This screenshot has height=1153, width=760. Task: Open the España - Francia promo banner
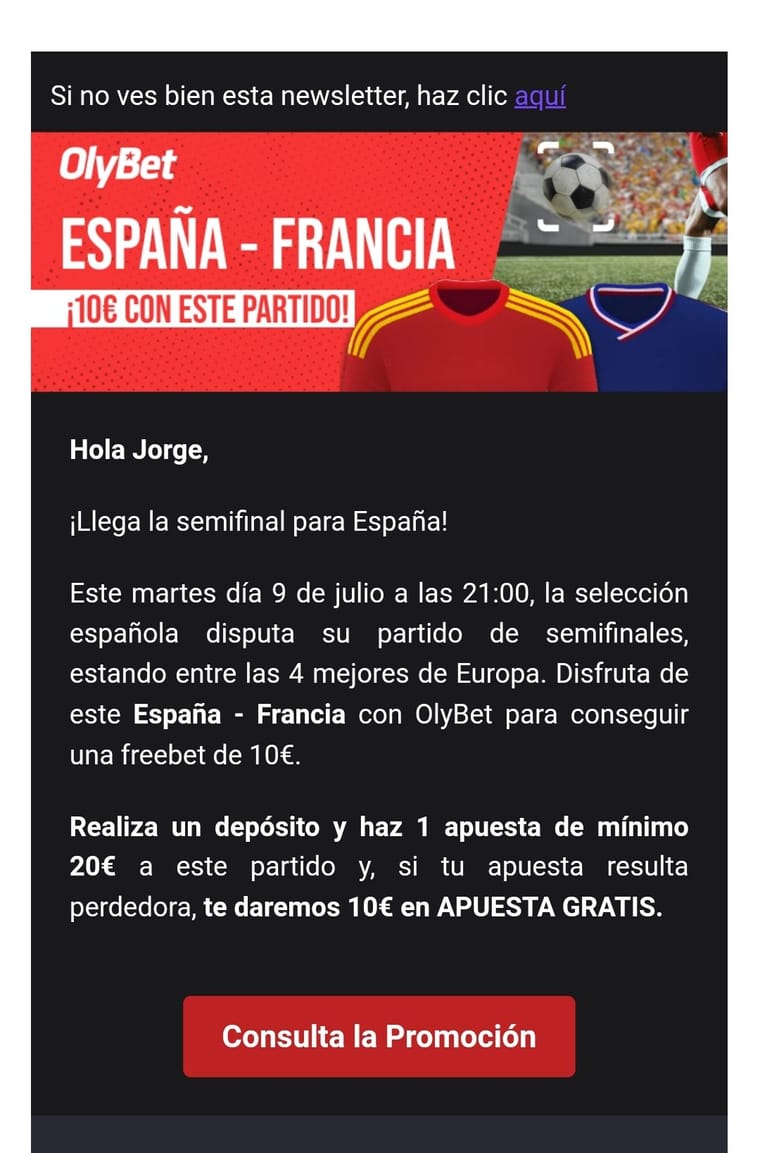pyautogui.click(x=379, y=262)
